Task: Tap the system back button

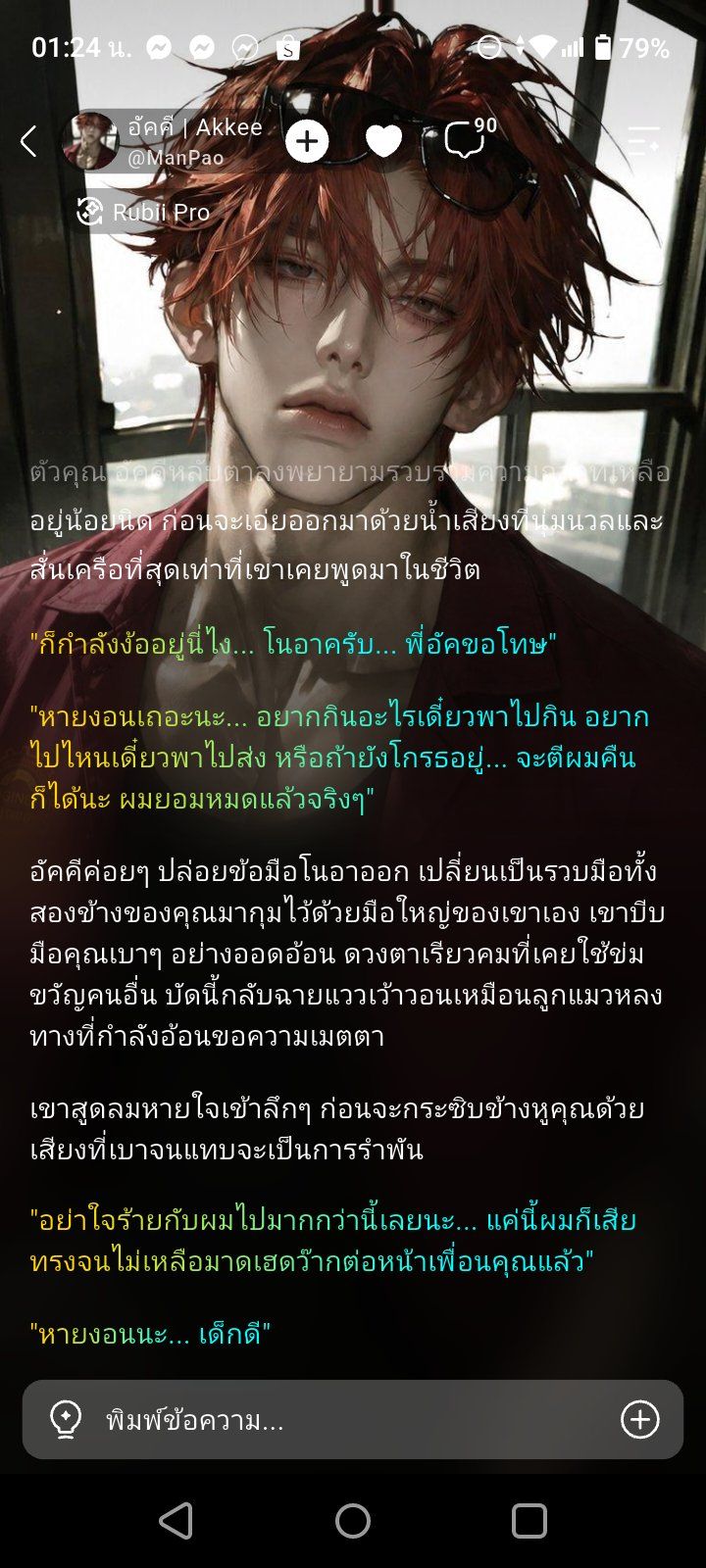Action: (176, 1521)
